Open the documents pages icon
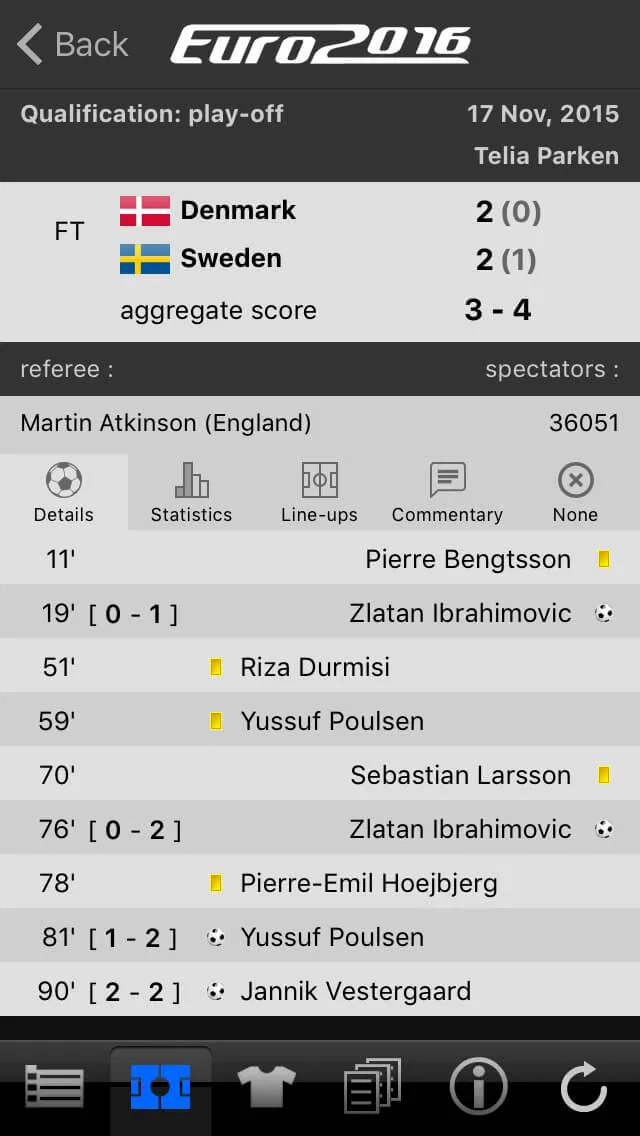This screenshot has height=1136, width=640. [372, 1087]
